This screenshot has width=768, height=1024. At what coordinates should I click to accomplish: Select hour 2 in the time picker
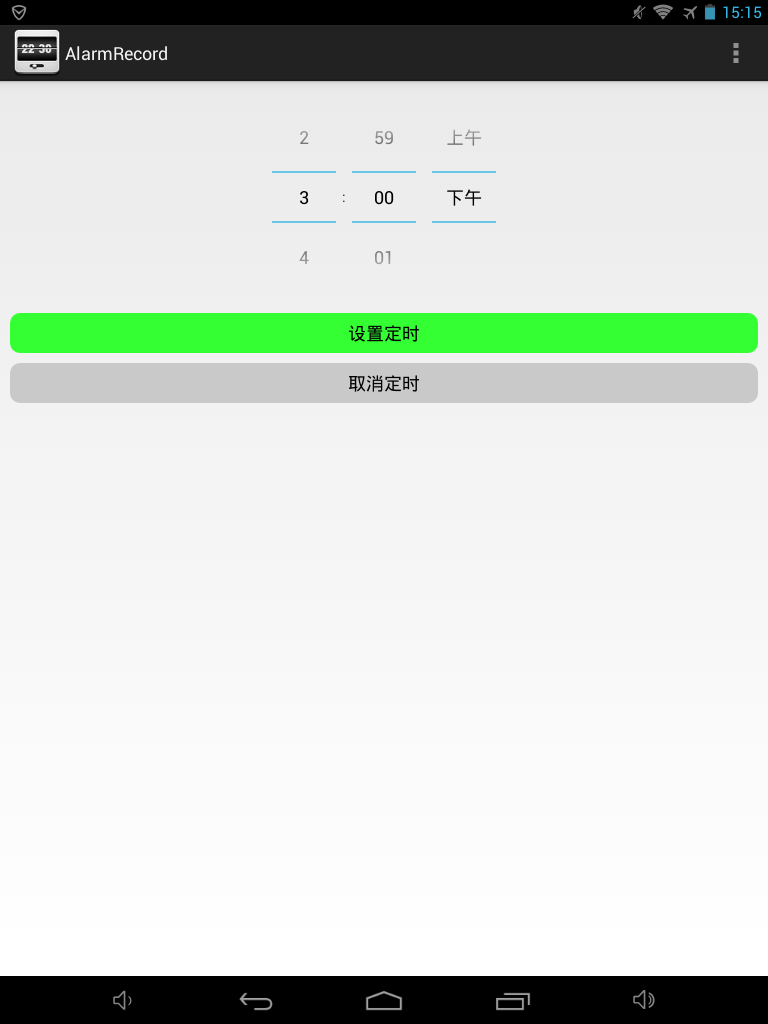pos(303,138)
